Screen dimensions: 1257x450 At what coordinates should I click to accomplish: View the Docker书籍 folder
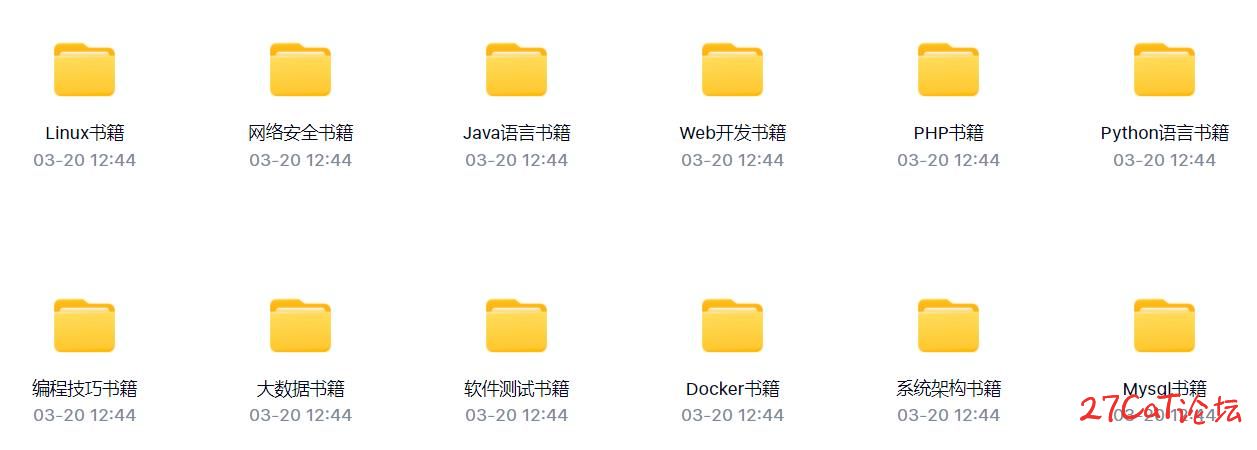pyautogui.click(x=732, y=326)
